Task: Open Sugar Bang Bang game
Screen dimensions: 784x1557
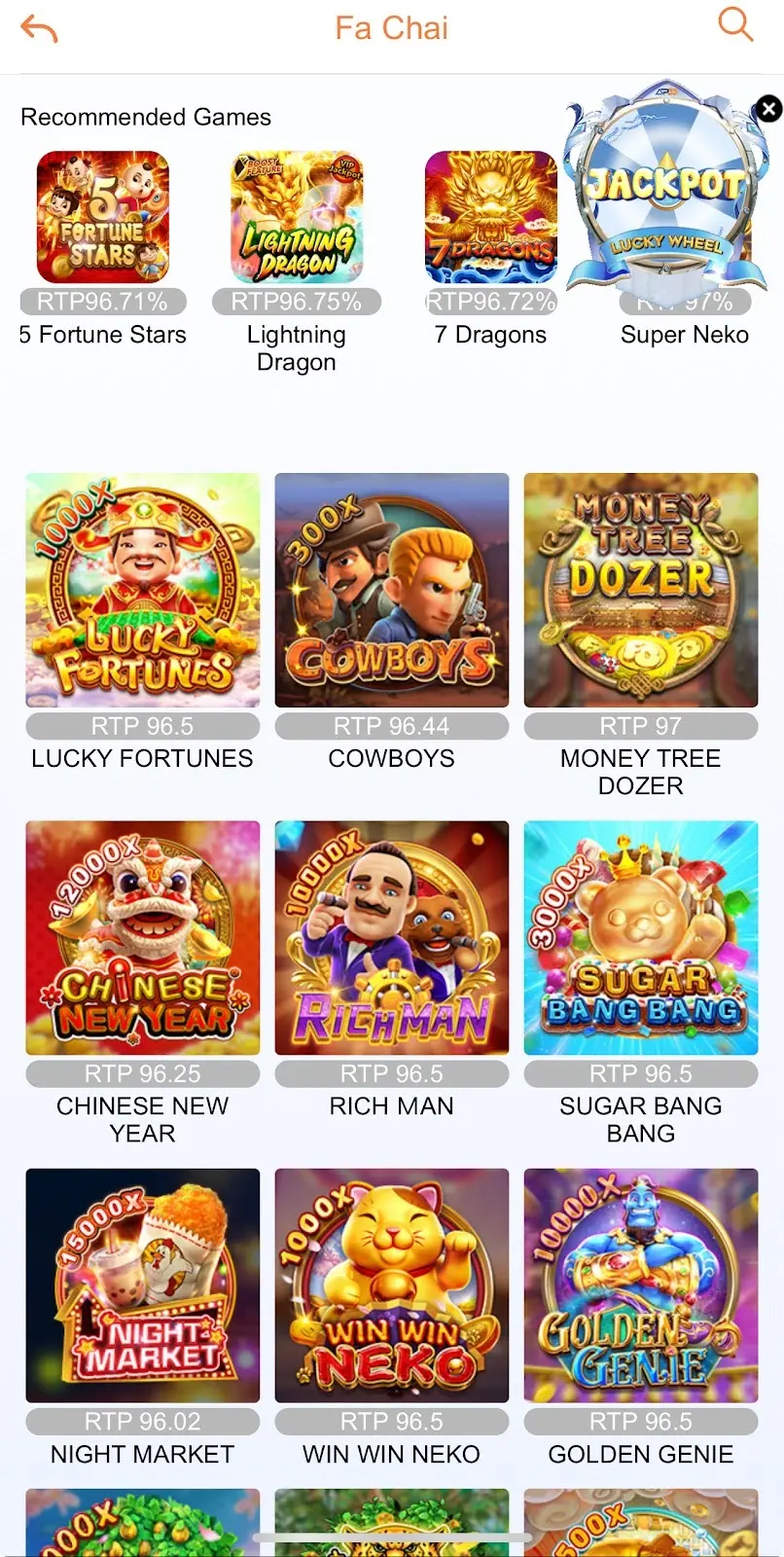Action: [x=641, y=938]
